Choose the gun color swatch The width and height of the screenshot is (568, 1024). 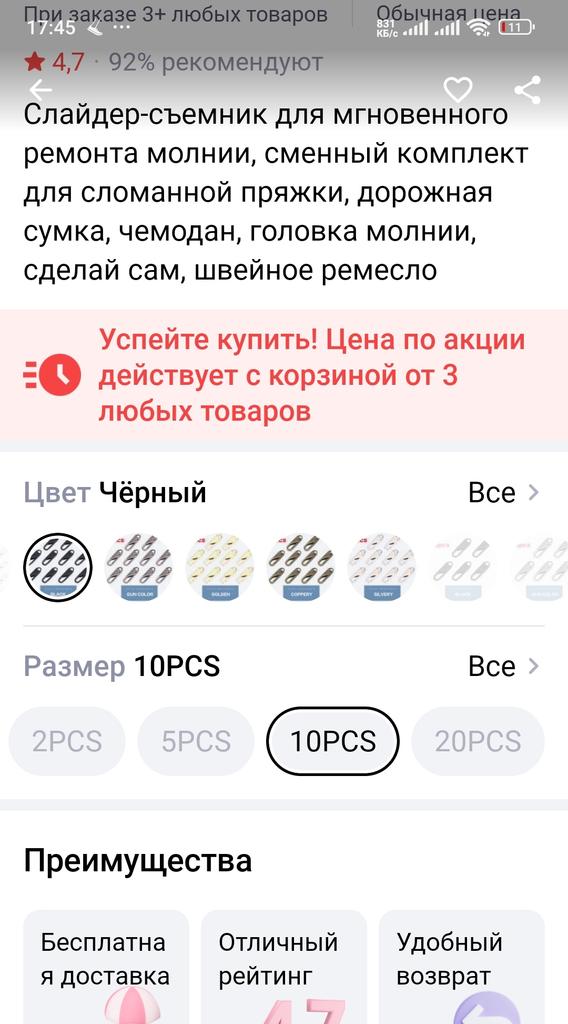coord(138,568)
